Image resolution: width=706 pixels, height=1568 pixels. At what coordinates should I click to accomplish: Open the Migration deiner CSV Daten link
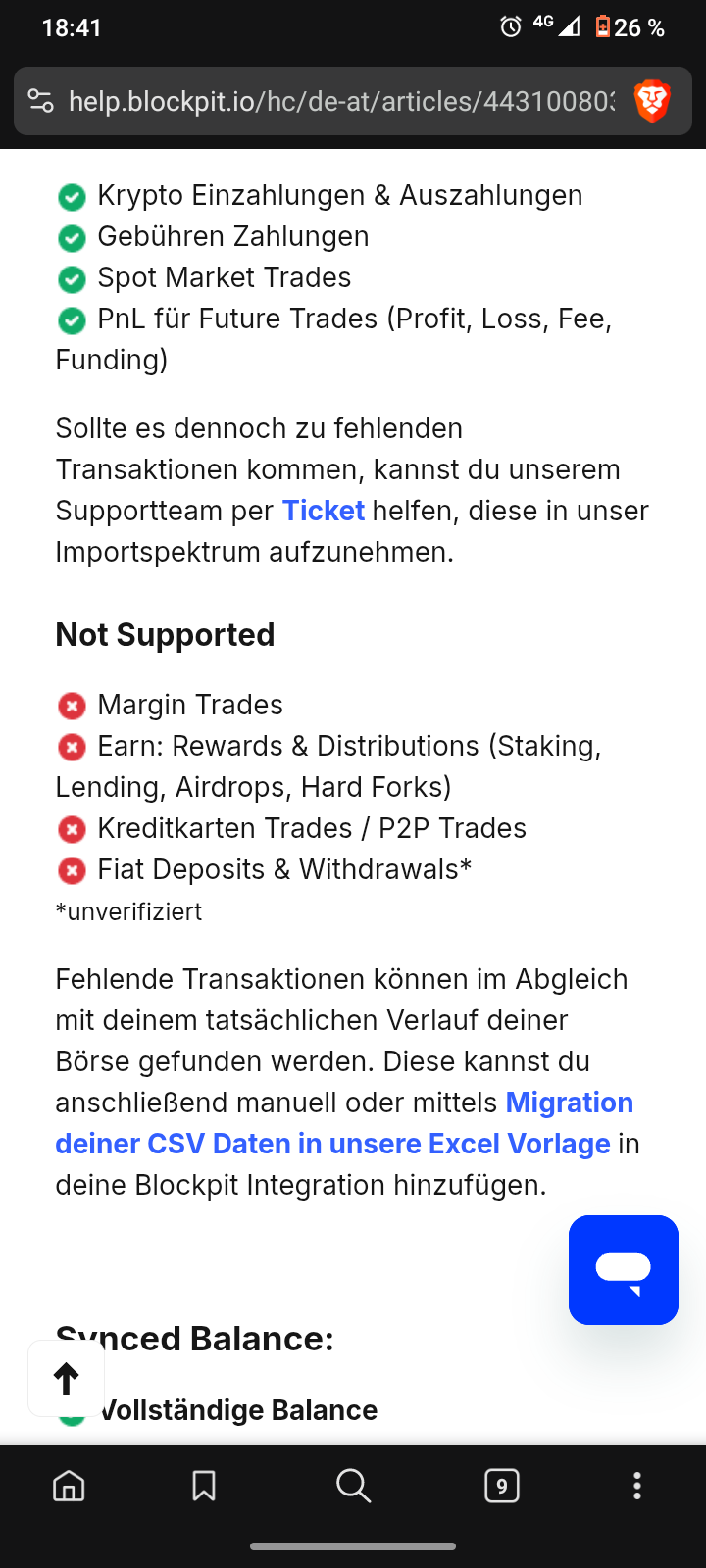(344, 1123)
